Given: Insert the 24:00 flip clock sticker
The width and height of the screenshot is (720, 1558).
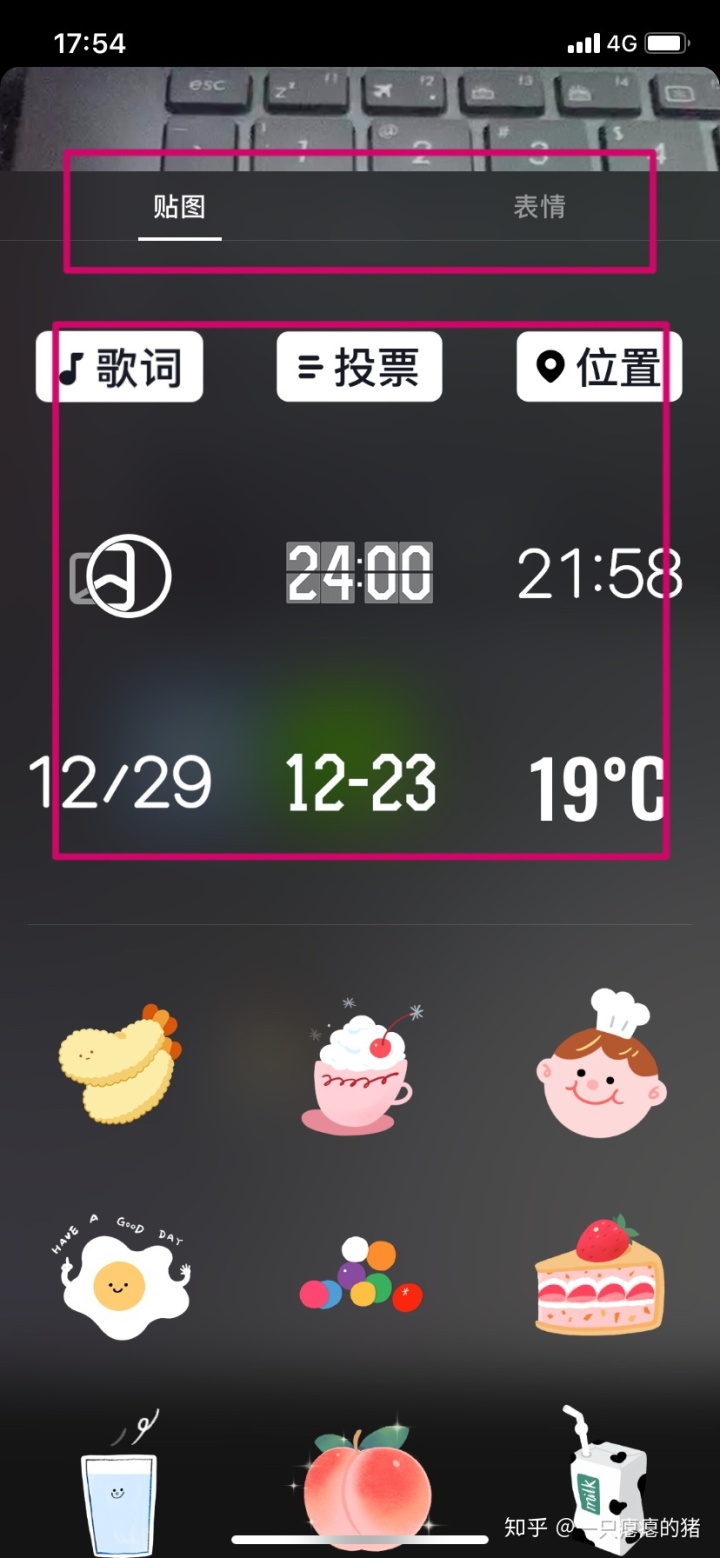Looking at the screenshot, I should 360,573.
